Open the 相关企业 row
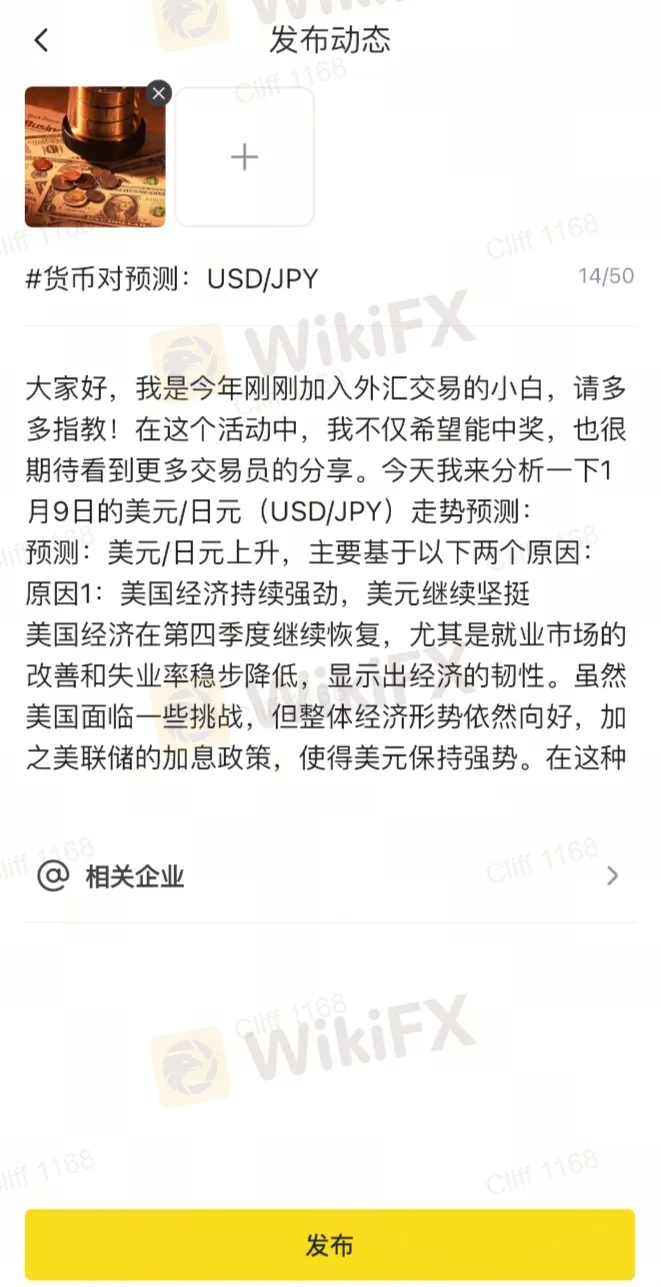This screenshot has width=661, height=1287. click(x=328, y=877)
